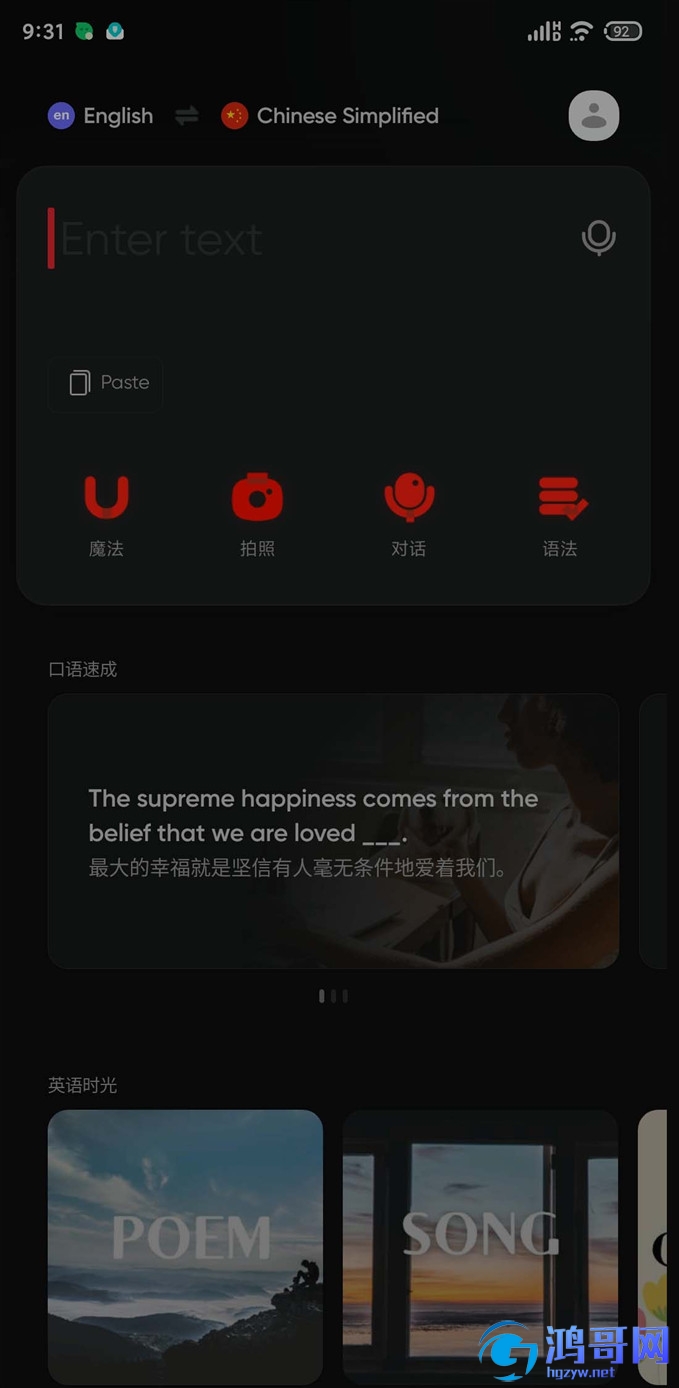Swap source and target languages
Image resolution: width=679 pixels, height=1388 pixels.
click(x=187, y=116)
